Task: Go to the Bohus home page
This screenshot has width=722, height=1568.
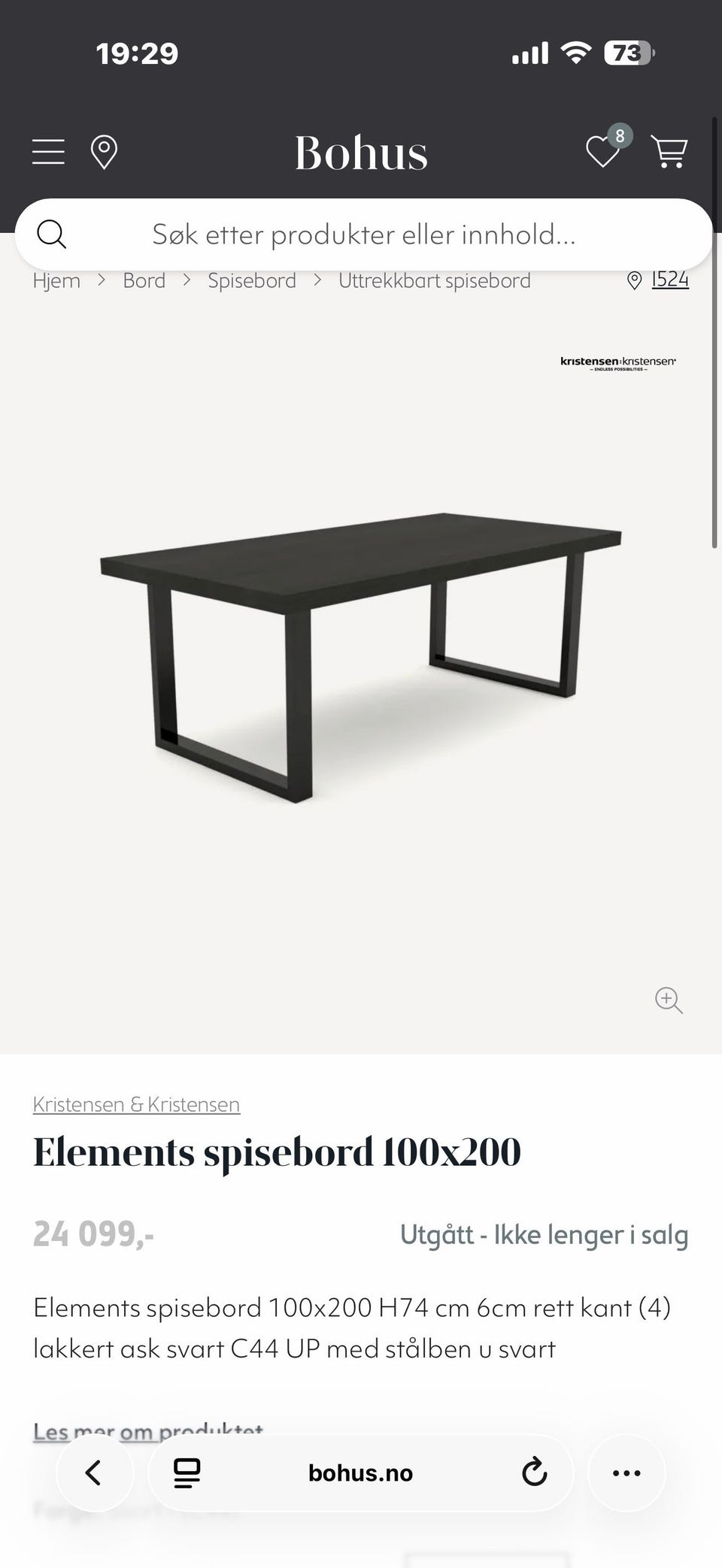Action: (361, 153)
